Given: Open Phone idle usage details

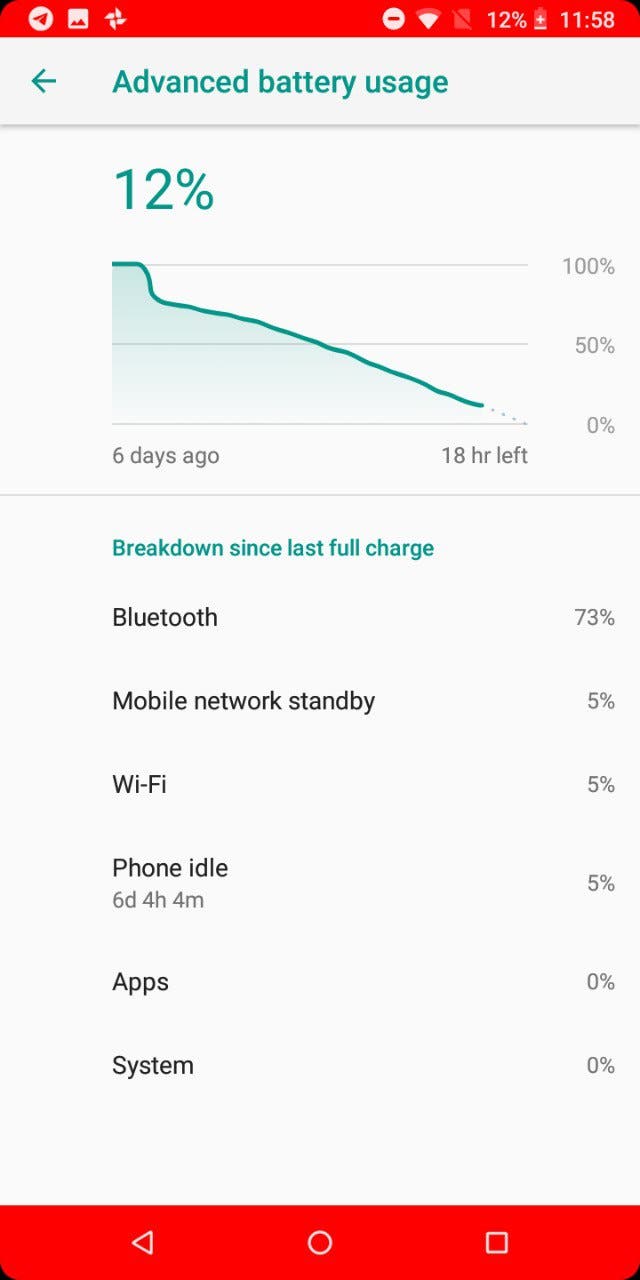Looking at the screenshot, I should 320,883.
